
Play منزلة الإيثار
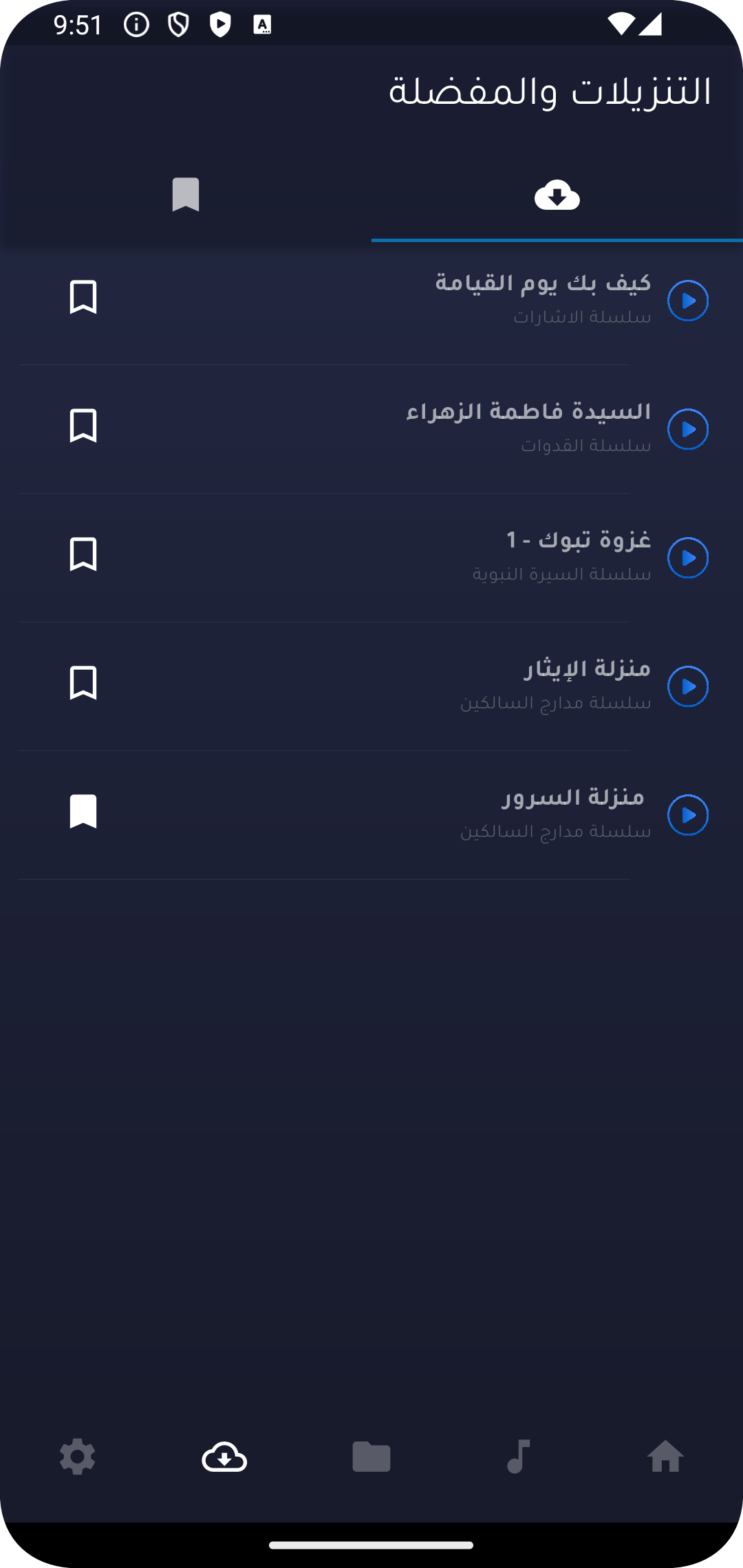click(688, 686)
